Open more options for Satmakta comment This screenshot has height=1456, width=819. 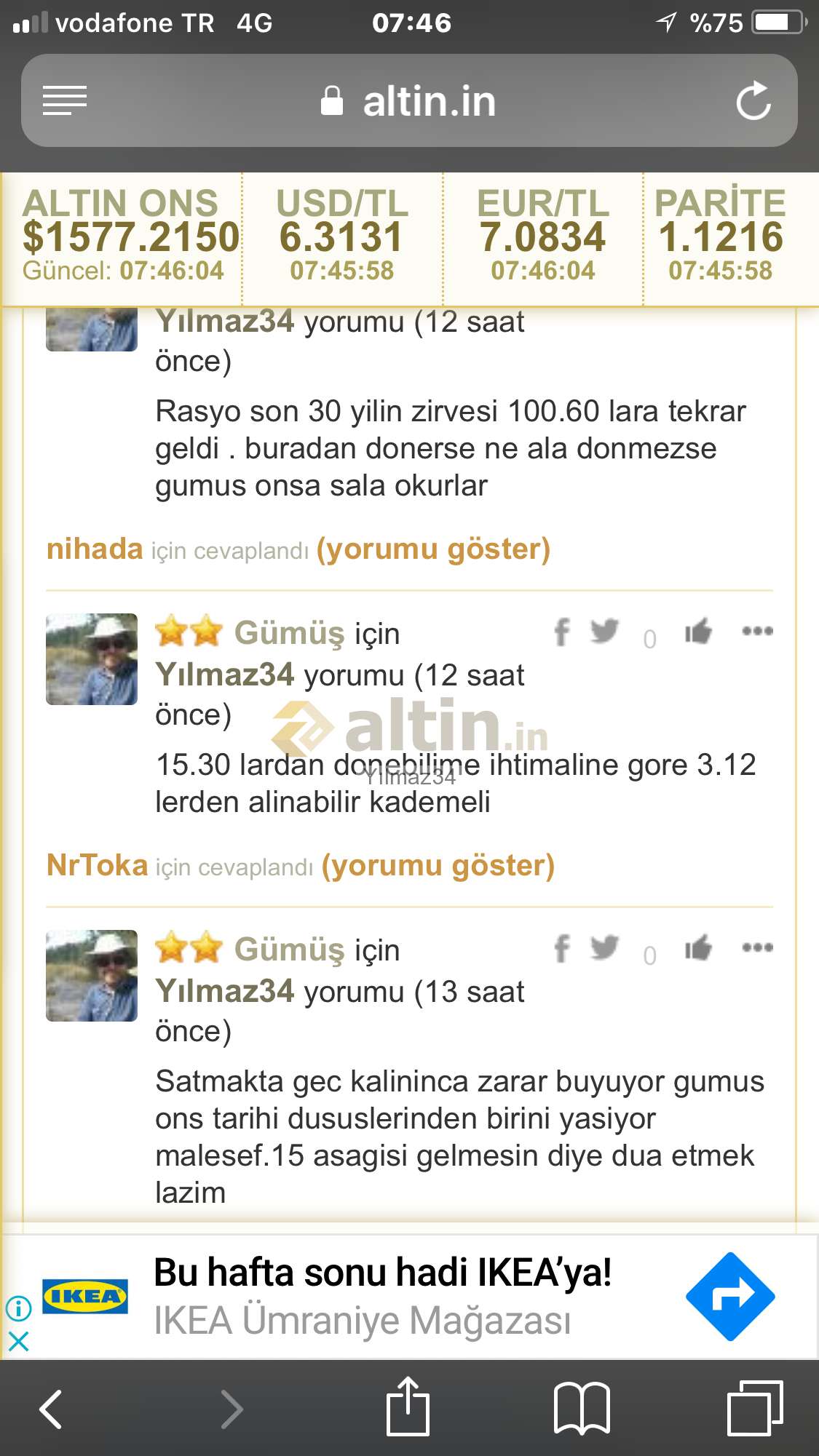(x=757, y=947)
